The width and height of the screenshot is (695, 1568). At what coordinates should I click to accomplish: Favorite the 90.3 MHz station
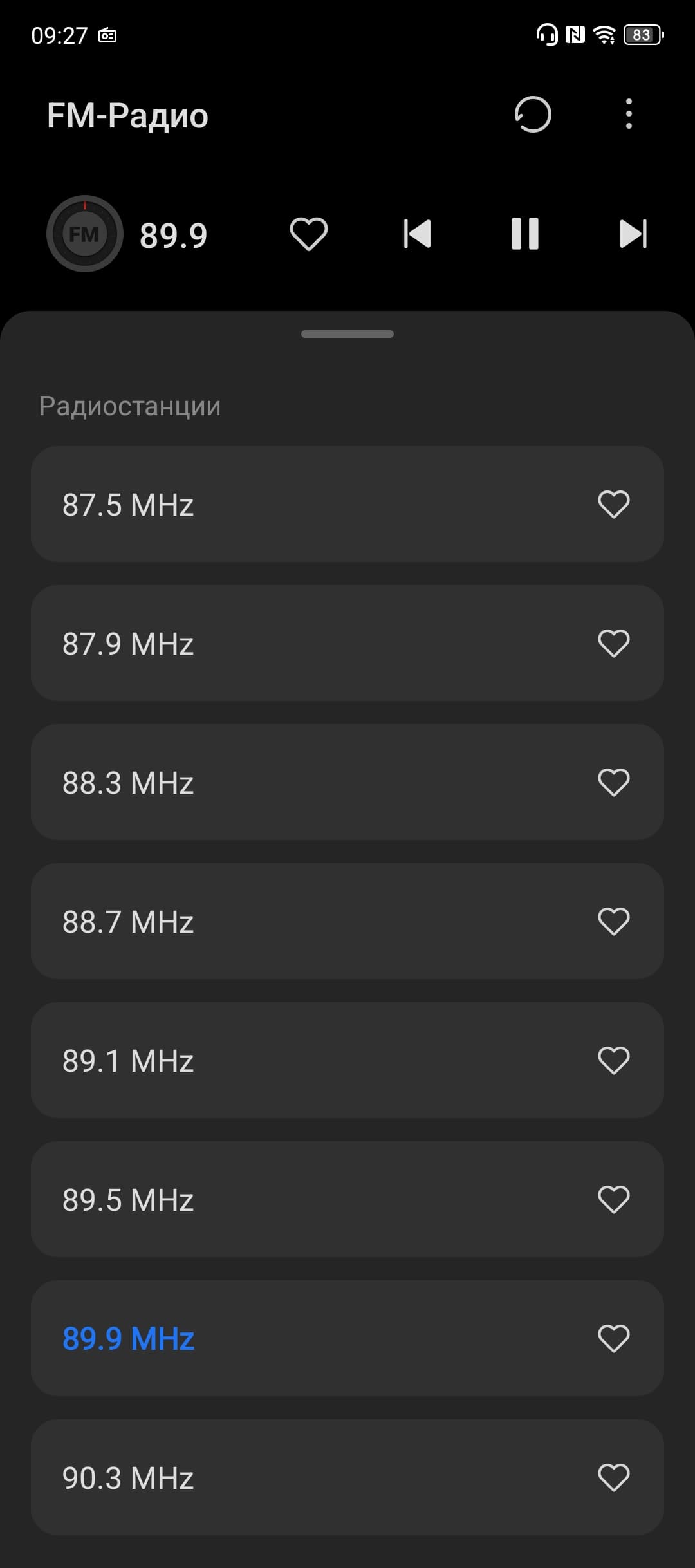pos(613,1478)
